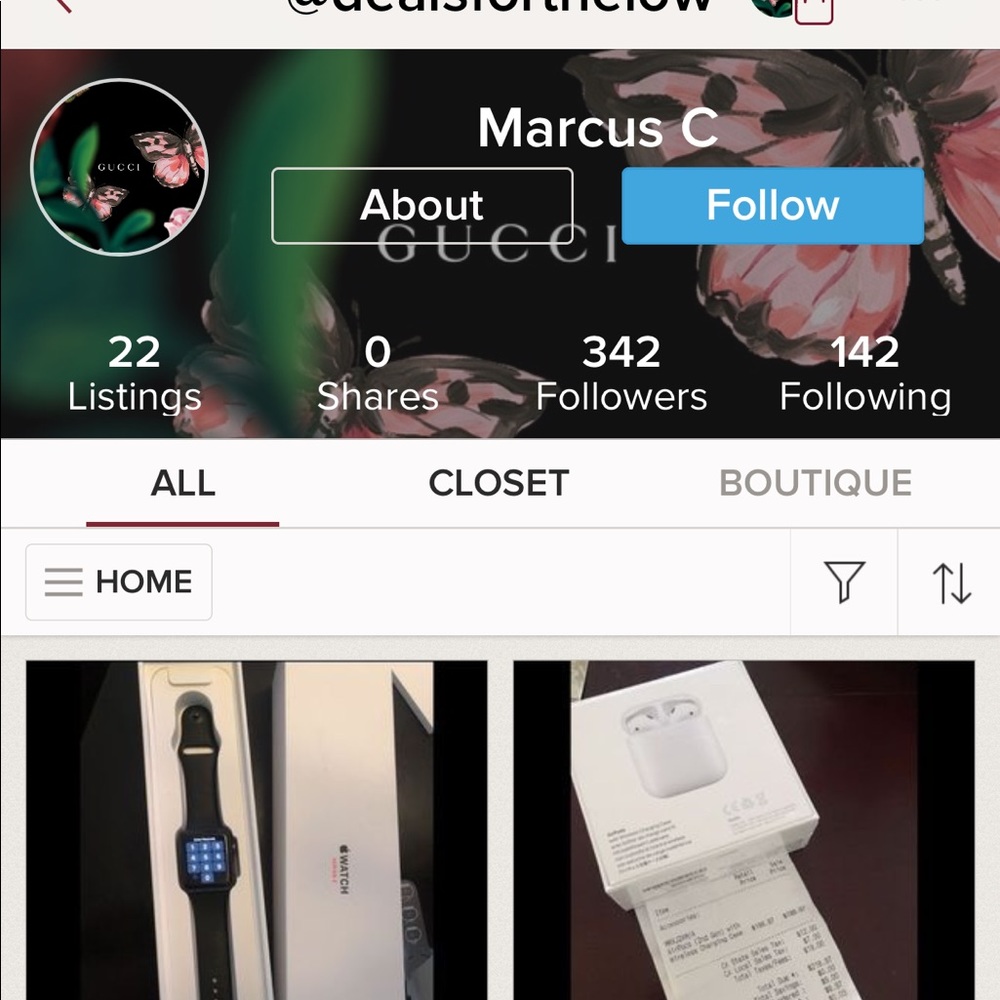Open the filter funnel icon
Image resolution: width=1000 pixels, height=1000 pixels.
[x=843, y=582]
